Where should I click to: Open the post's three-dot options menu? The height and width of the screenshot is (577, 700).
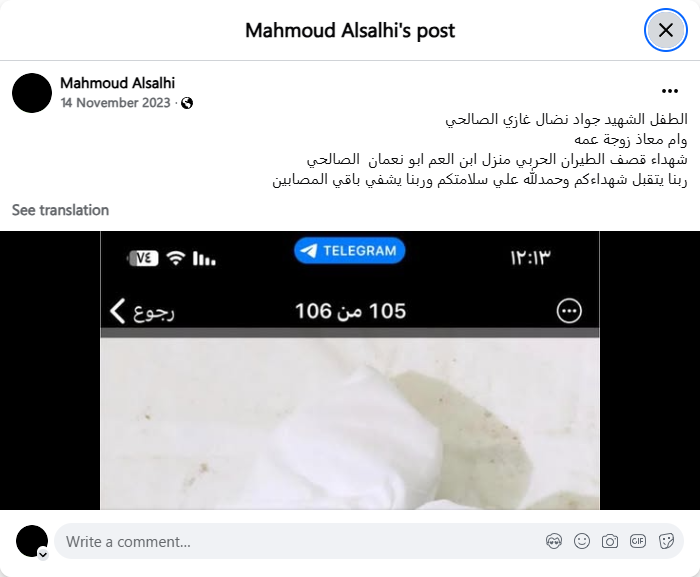point(669,91)
